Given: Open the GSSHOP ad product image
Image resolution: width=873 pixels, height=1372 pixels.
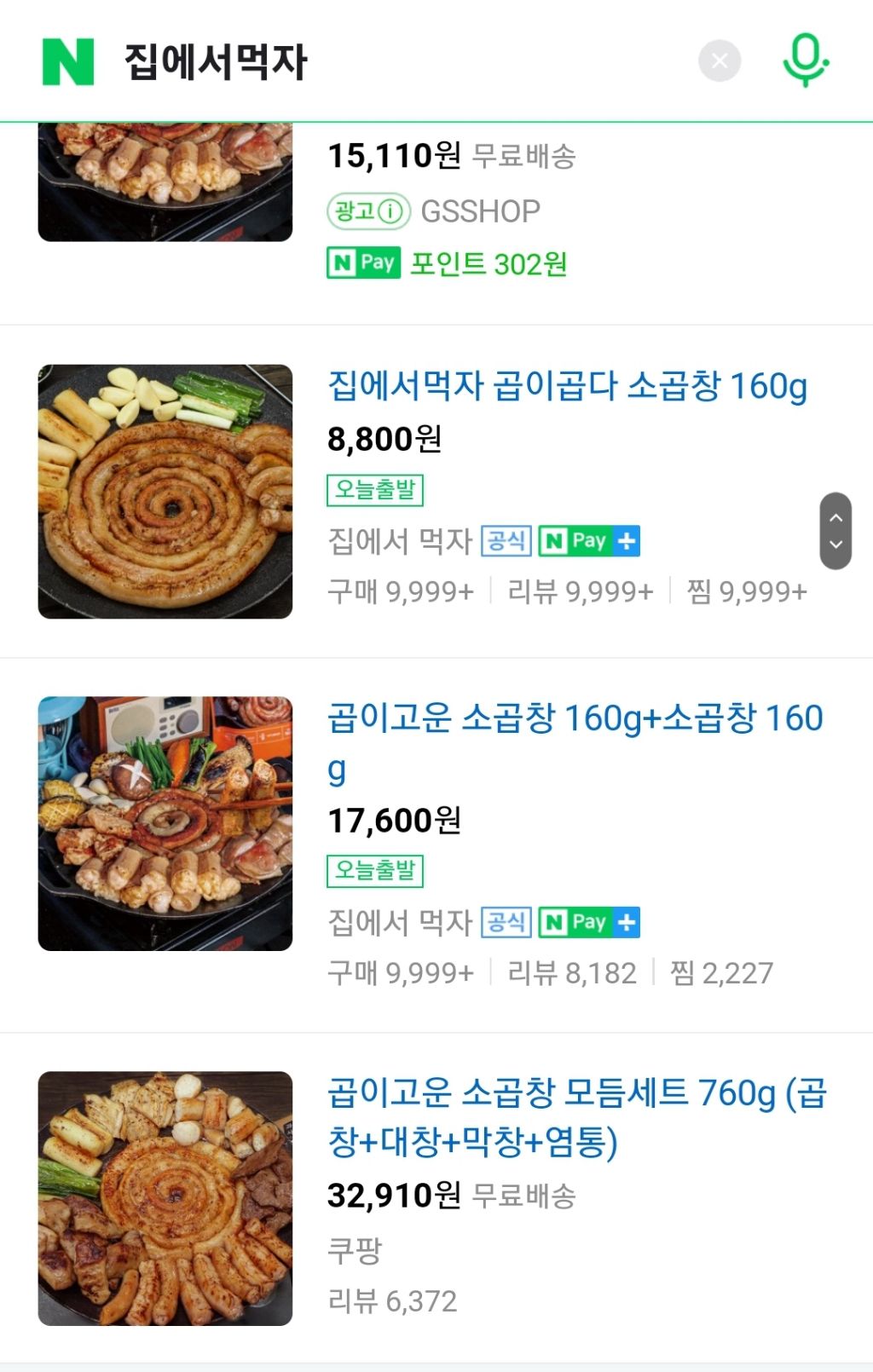Looking at the screenshot, I should (165, 182).
